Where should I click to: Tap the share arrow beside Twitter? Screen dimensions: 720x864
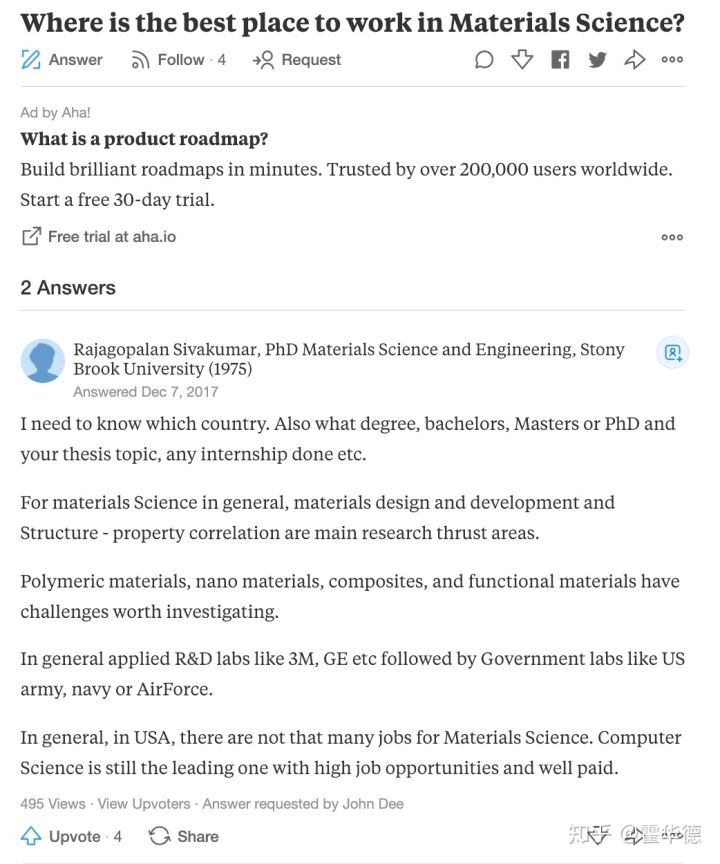tap(635, 60)
